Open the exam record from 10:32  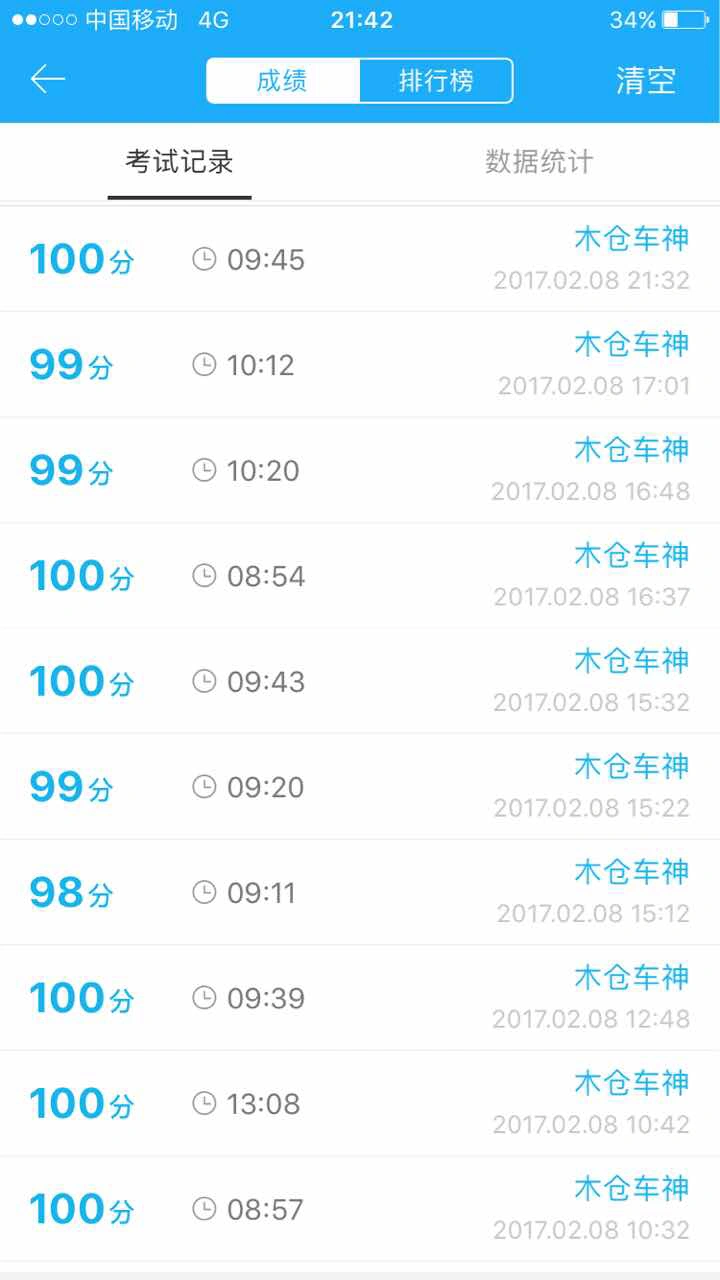click(x=360, y=1209)
